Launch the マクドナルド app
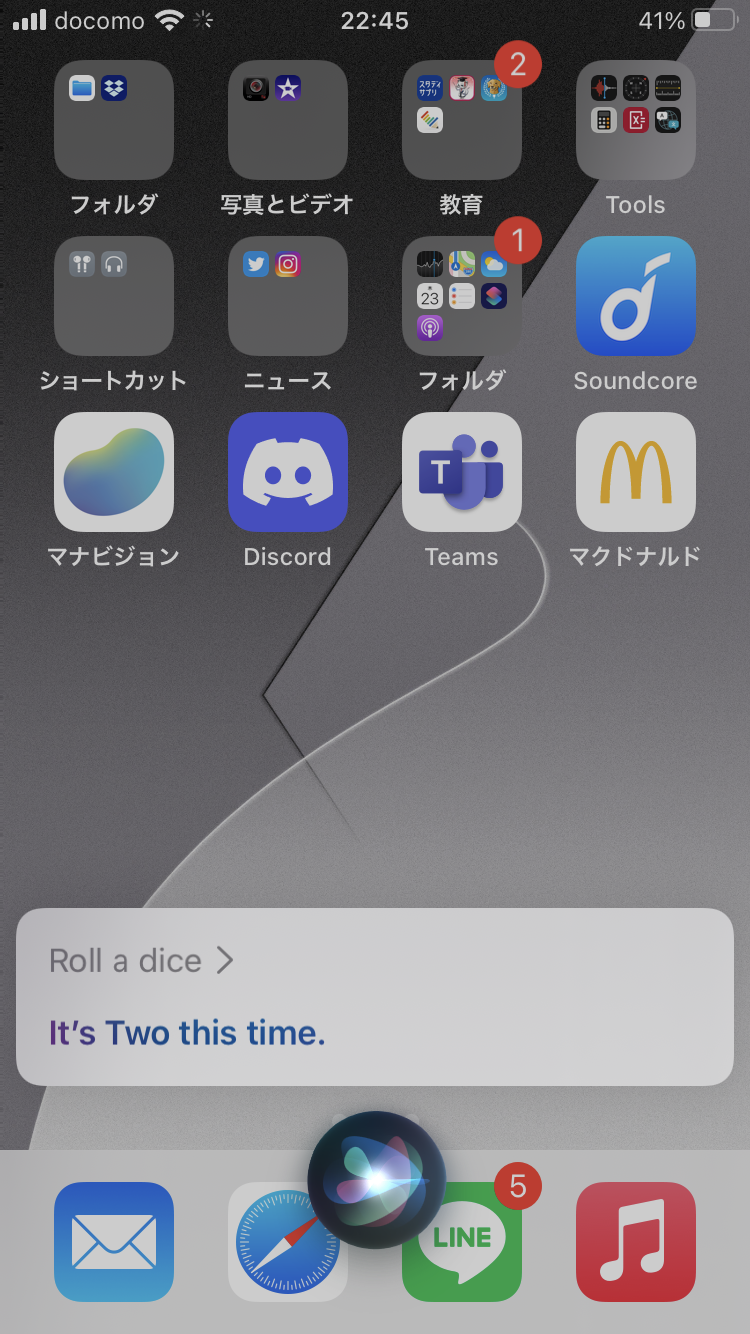The height and width of the screenshot is (1334, 750). (x=635, y=472)
